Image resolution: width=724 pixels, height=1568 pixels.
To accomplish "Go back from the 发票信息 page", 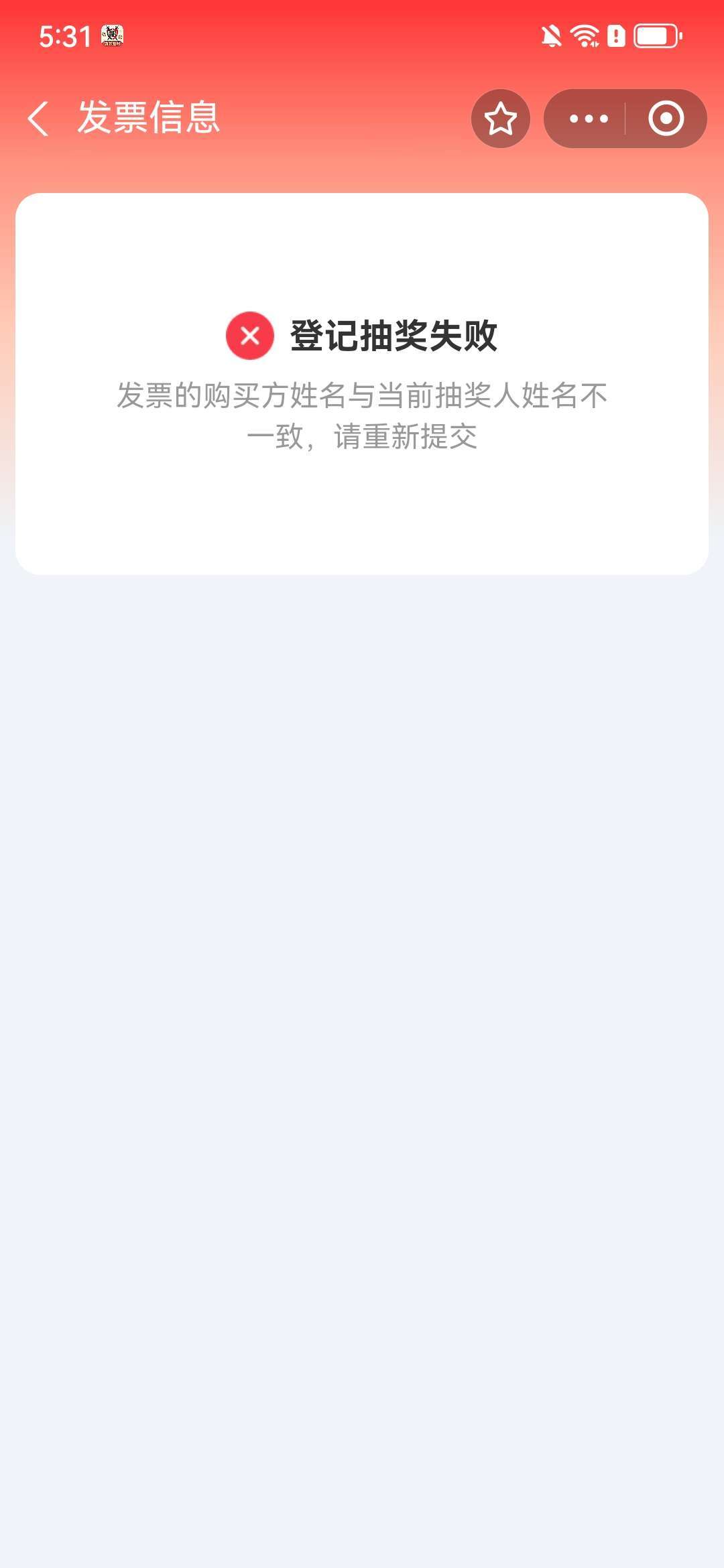I will pos(39,119).
